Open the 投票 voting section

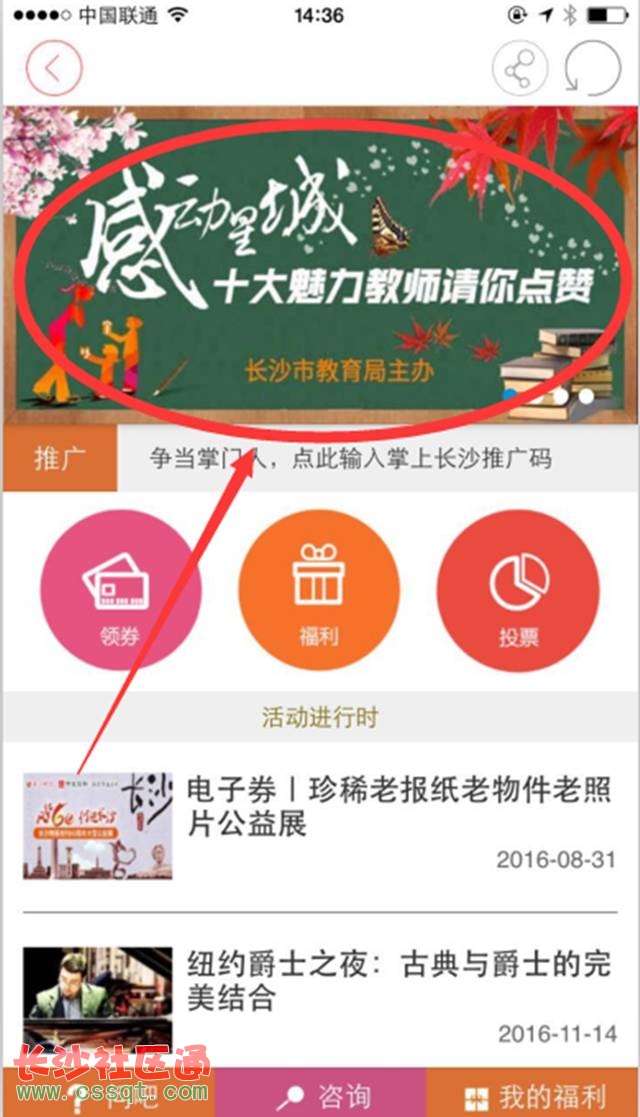coord(518,588)
